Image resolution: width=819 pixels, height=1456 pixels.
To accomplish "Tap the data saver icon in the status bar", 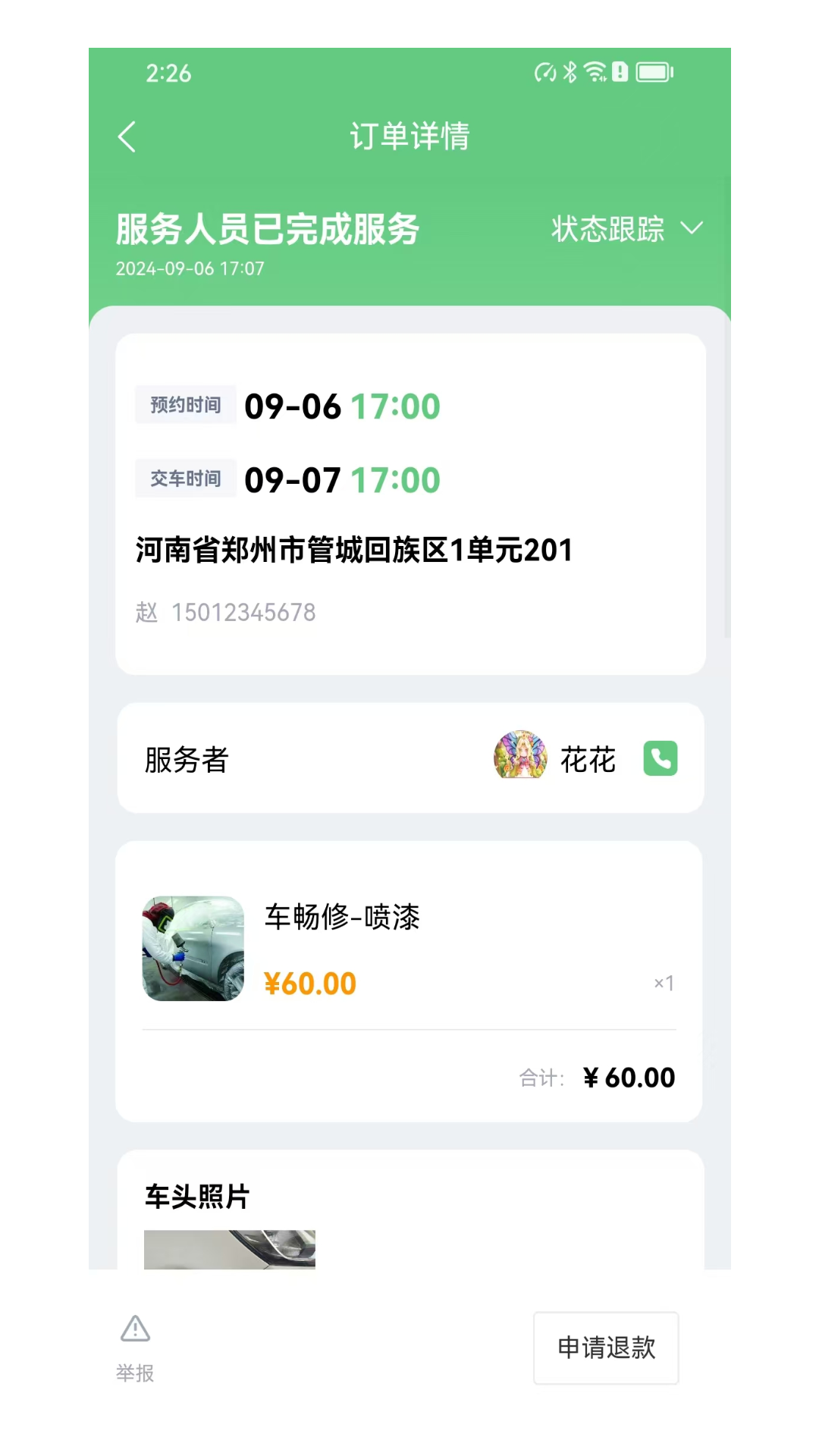I will (546, 72).
